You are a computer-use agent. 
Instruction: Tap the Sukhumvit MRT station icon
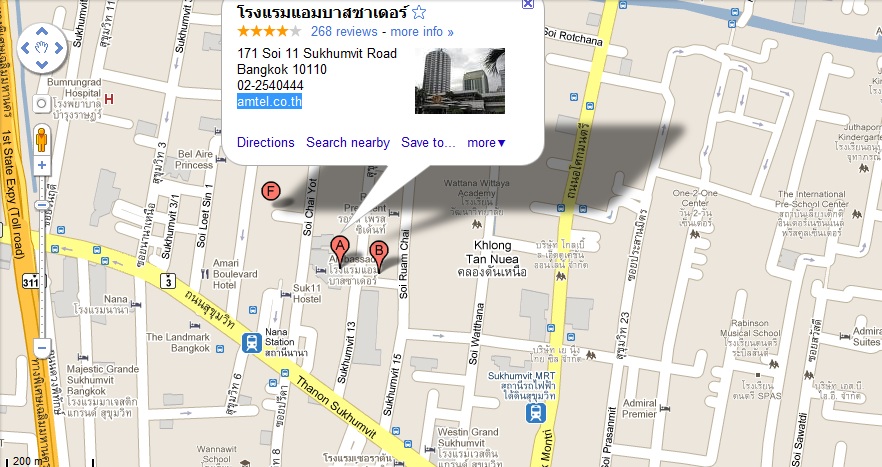[536, 412]
